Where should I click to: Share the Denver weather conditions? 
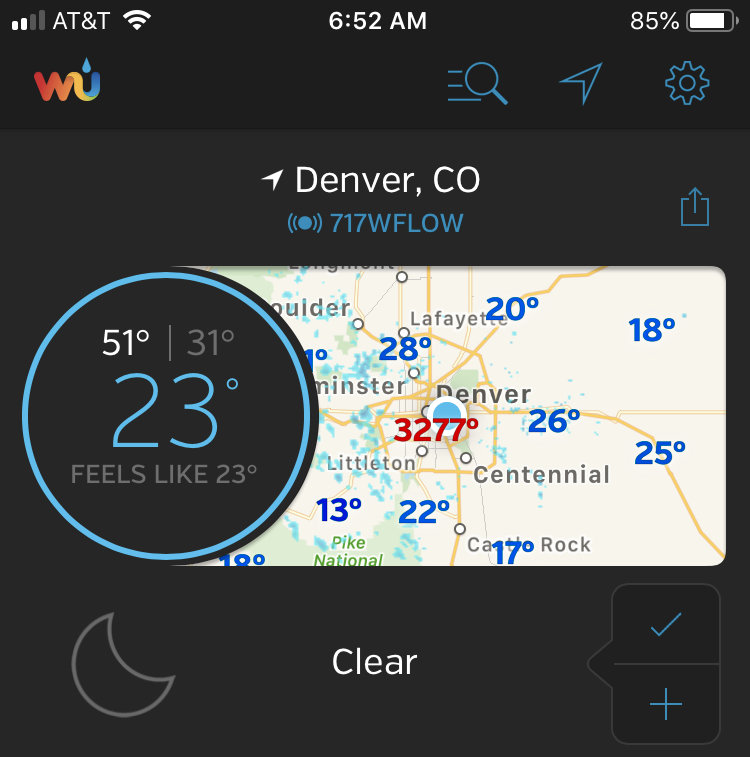coord(694,208)
